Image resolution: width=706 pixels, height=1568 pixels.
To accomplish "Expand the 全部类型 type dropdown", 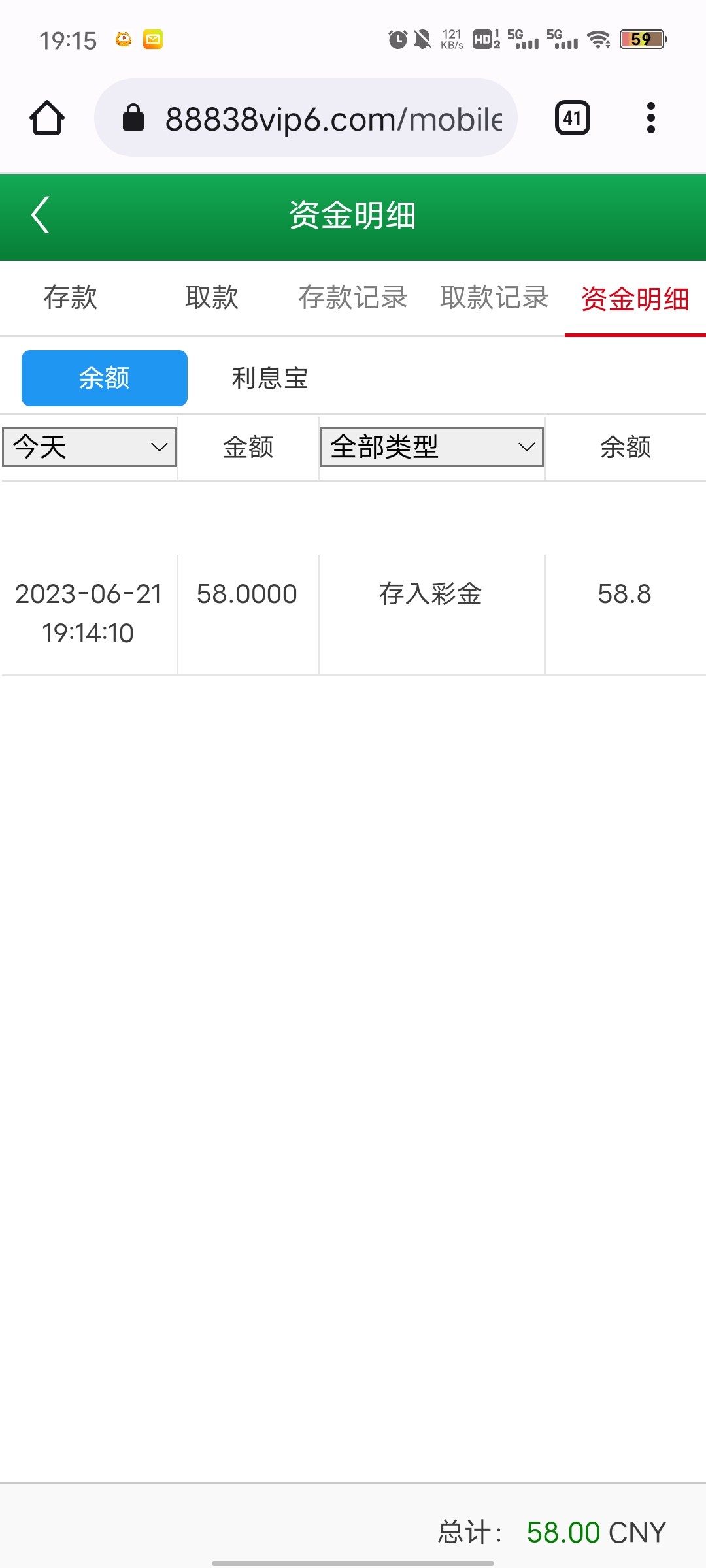I will point(431,448).
